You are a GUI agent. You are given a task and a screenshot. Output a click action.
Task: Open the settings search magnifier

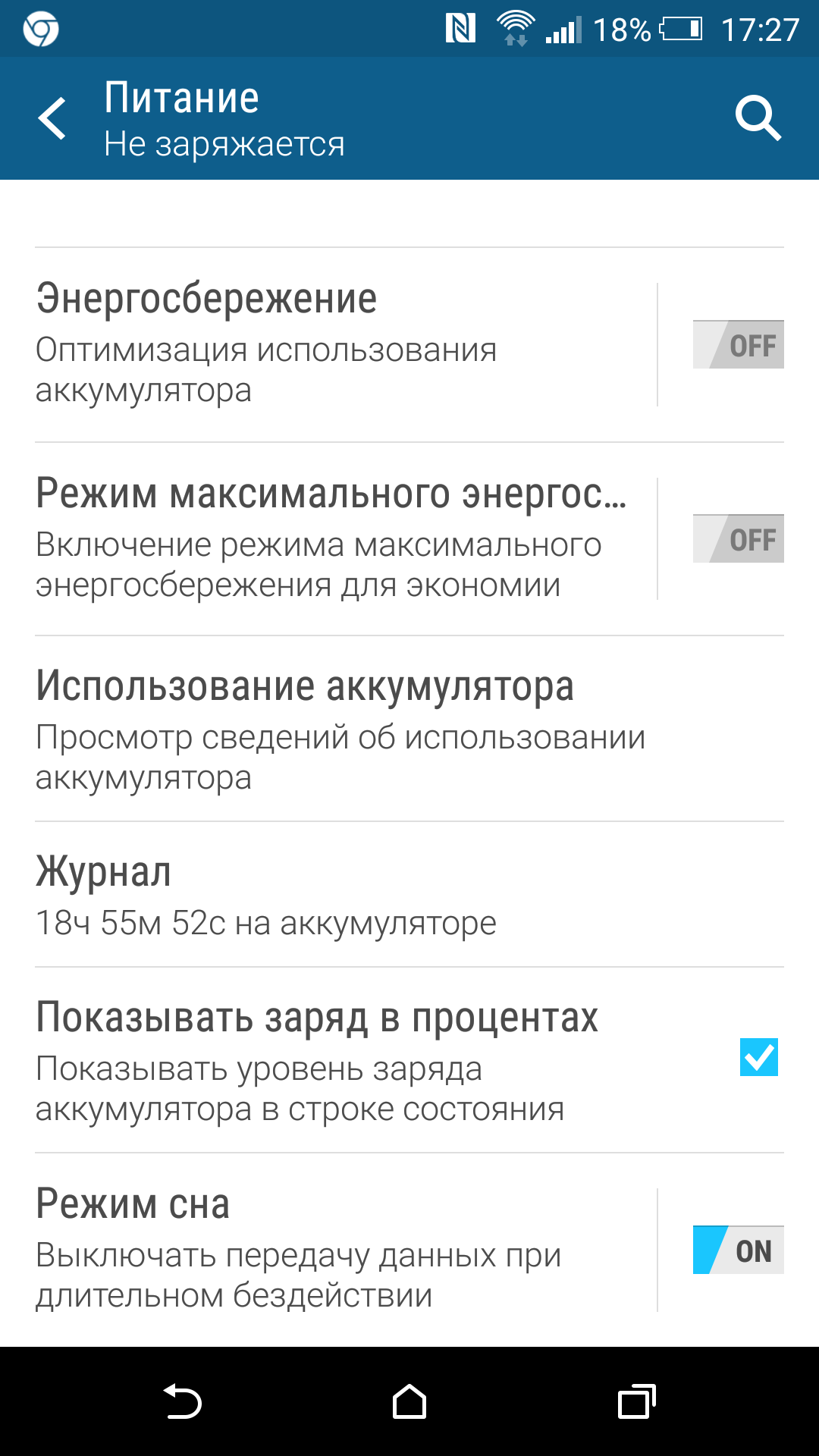pos(758,118)
